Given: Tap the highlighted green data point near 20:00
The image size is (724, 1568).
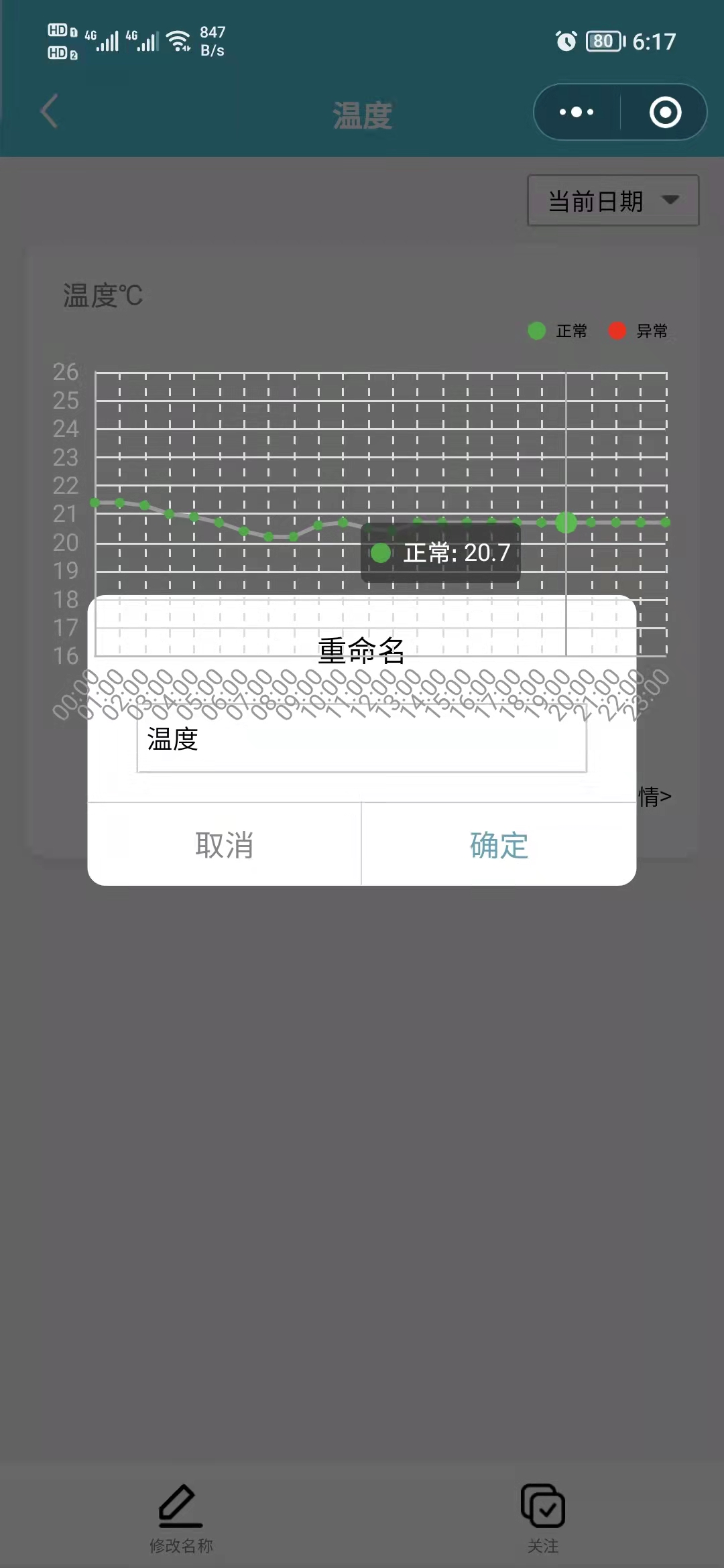Looking at the screenshot, I should 566,524.
